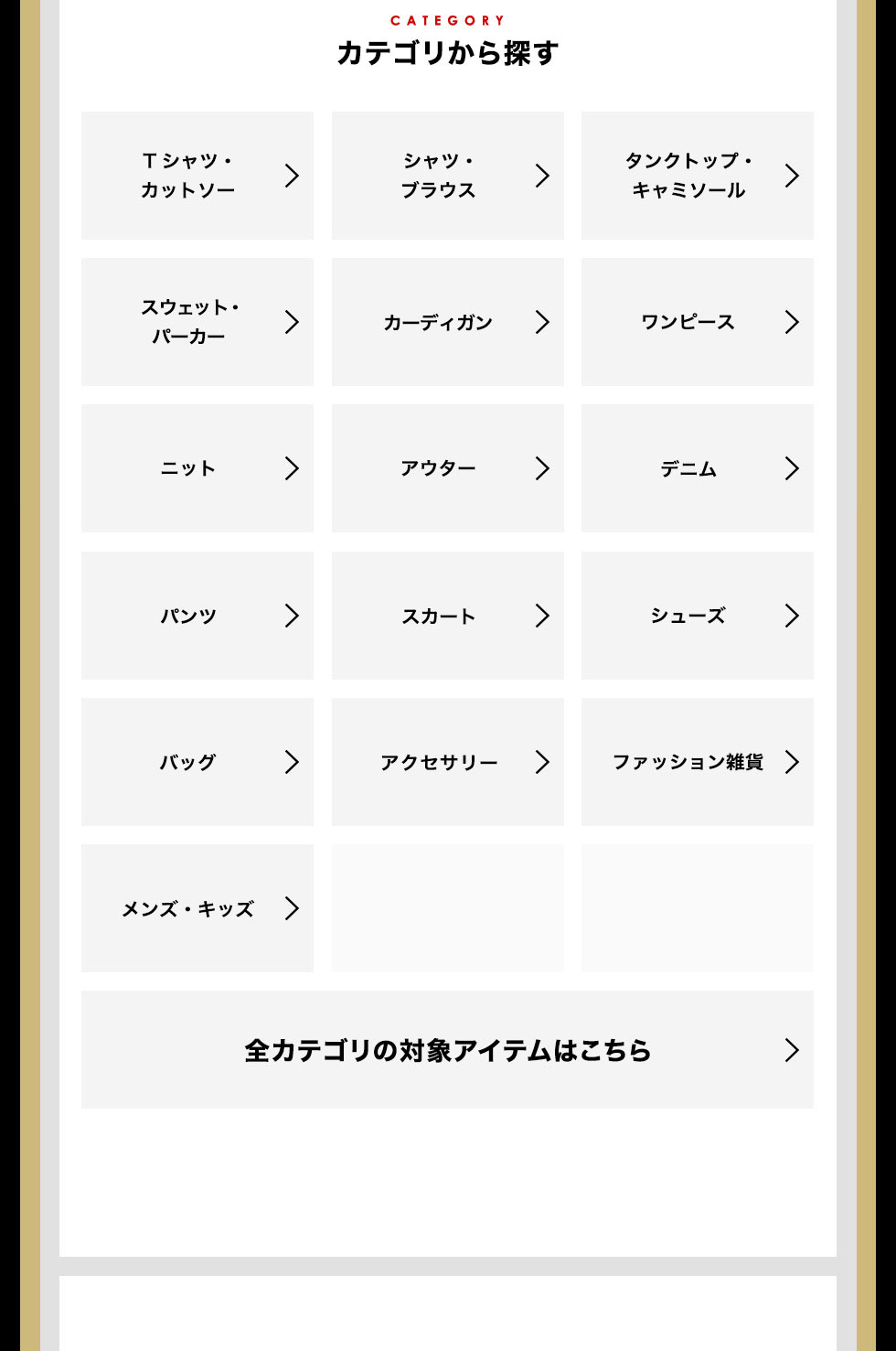This screenshot has width=896, height=1351.
Task: Open the スカート category
Action: (448, 616)
